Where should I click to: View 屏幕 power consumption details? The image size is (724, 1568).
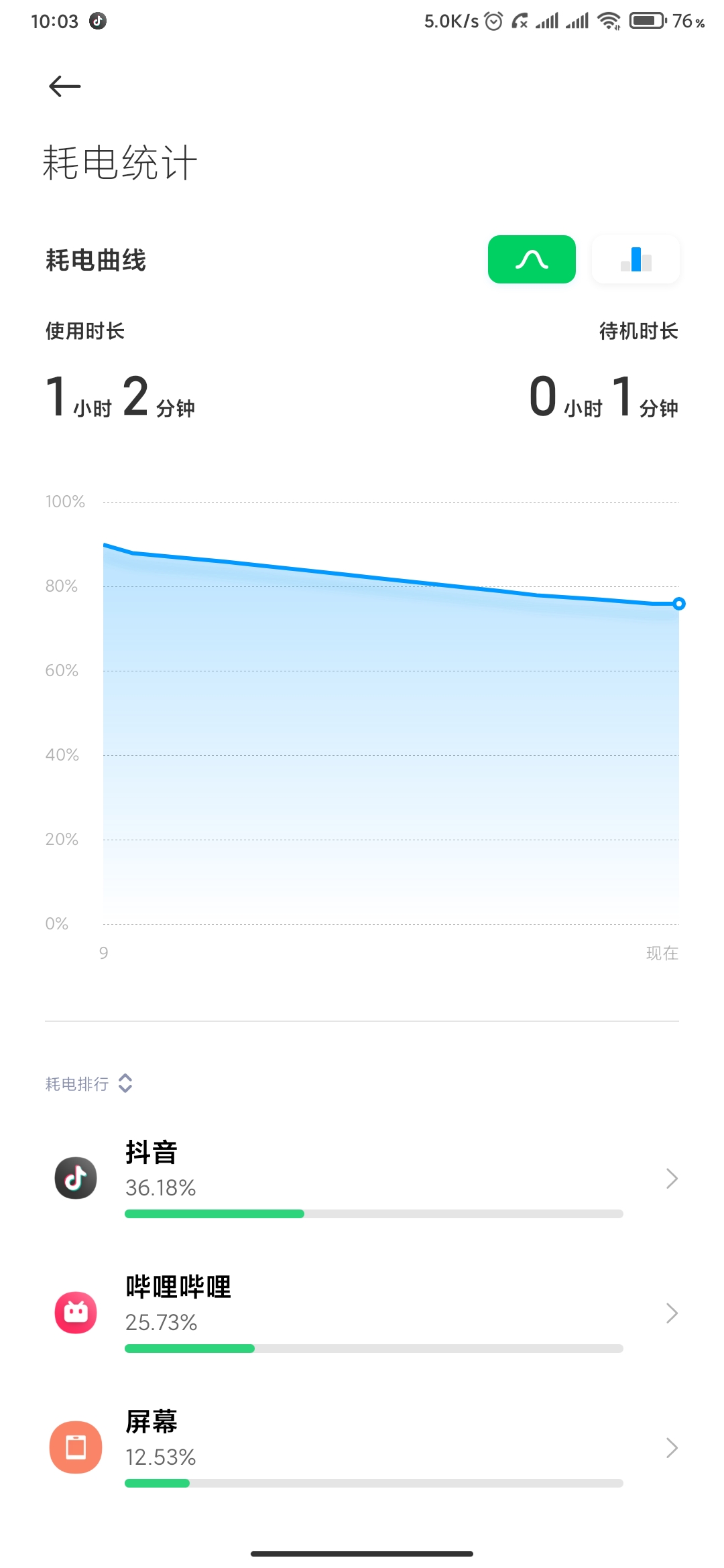[362, 1448]
